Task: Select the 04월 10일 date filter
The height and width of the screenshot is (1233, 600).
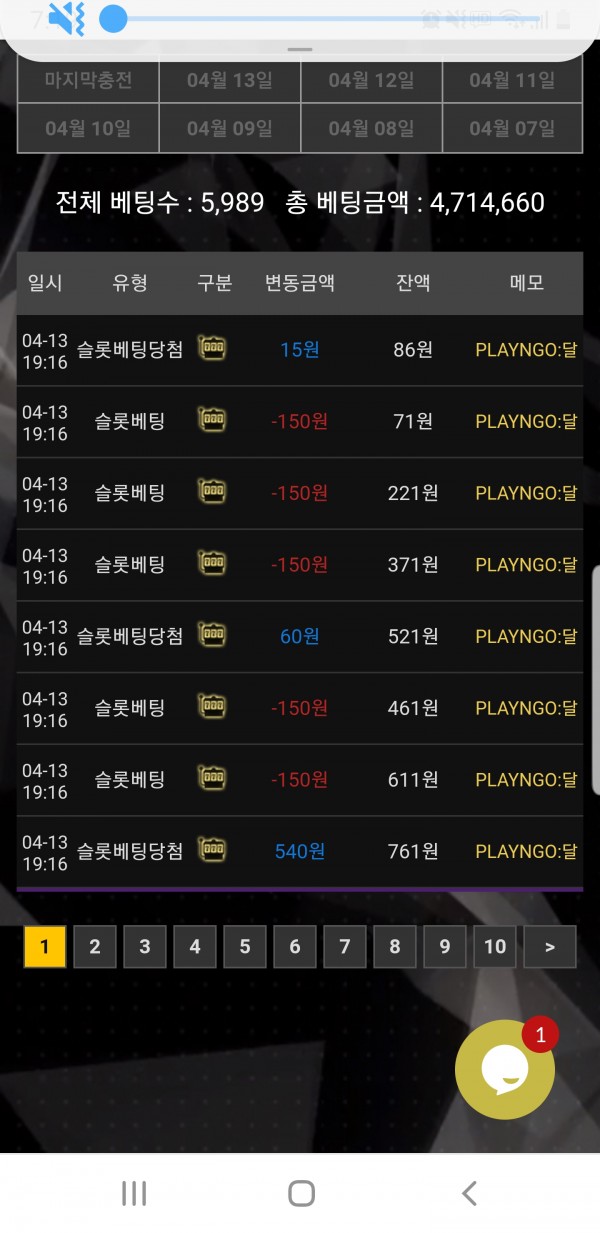Action: 88,128
